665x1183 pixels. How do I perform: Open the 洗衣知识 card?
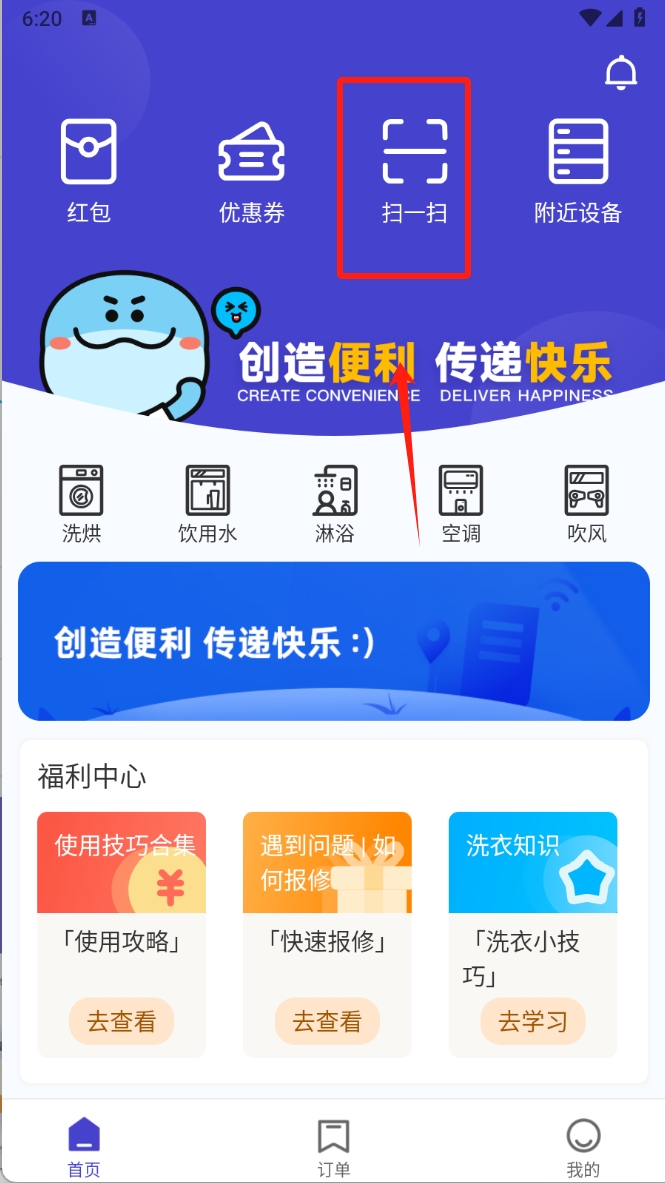[533, 862]
